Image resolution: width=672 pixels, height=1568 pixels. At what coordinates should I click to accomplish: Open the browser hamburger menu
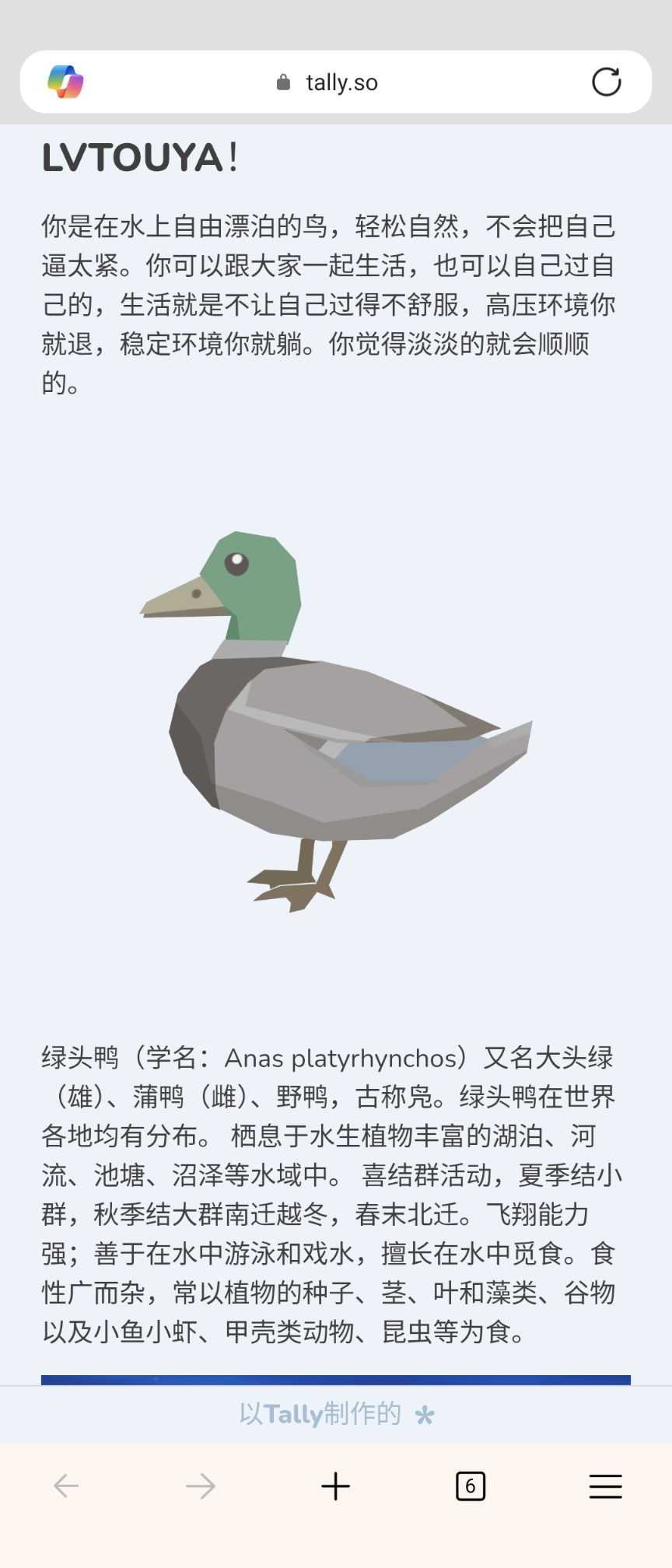605,1486
